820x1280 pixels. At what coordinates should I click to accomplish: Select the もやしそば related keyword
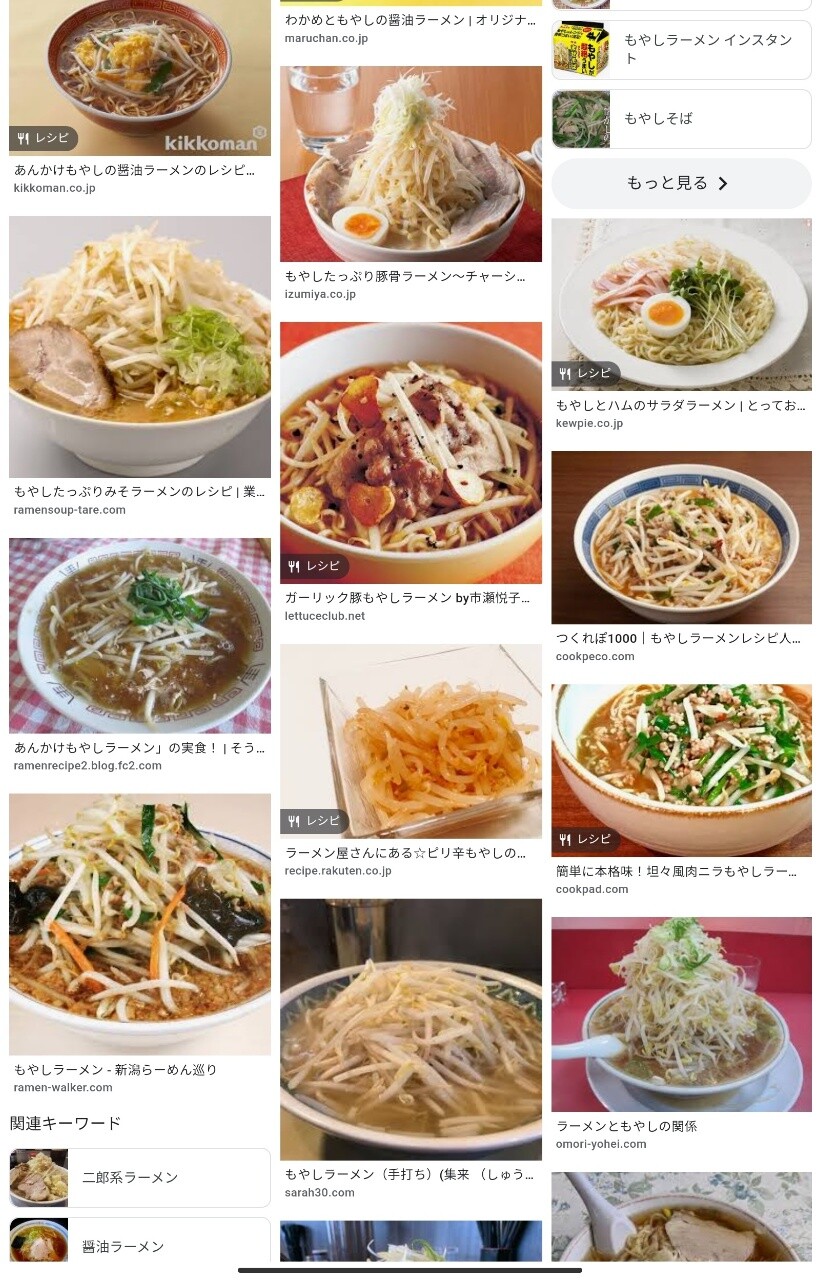pyautogui.click(x=681, y=119)
